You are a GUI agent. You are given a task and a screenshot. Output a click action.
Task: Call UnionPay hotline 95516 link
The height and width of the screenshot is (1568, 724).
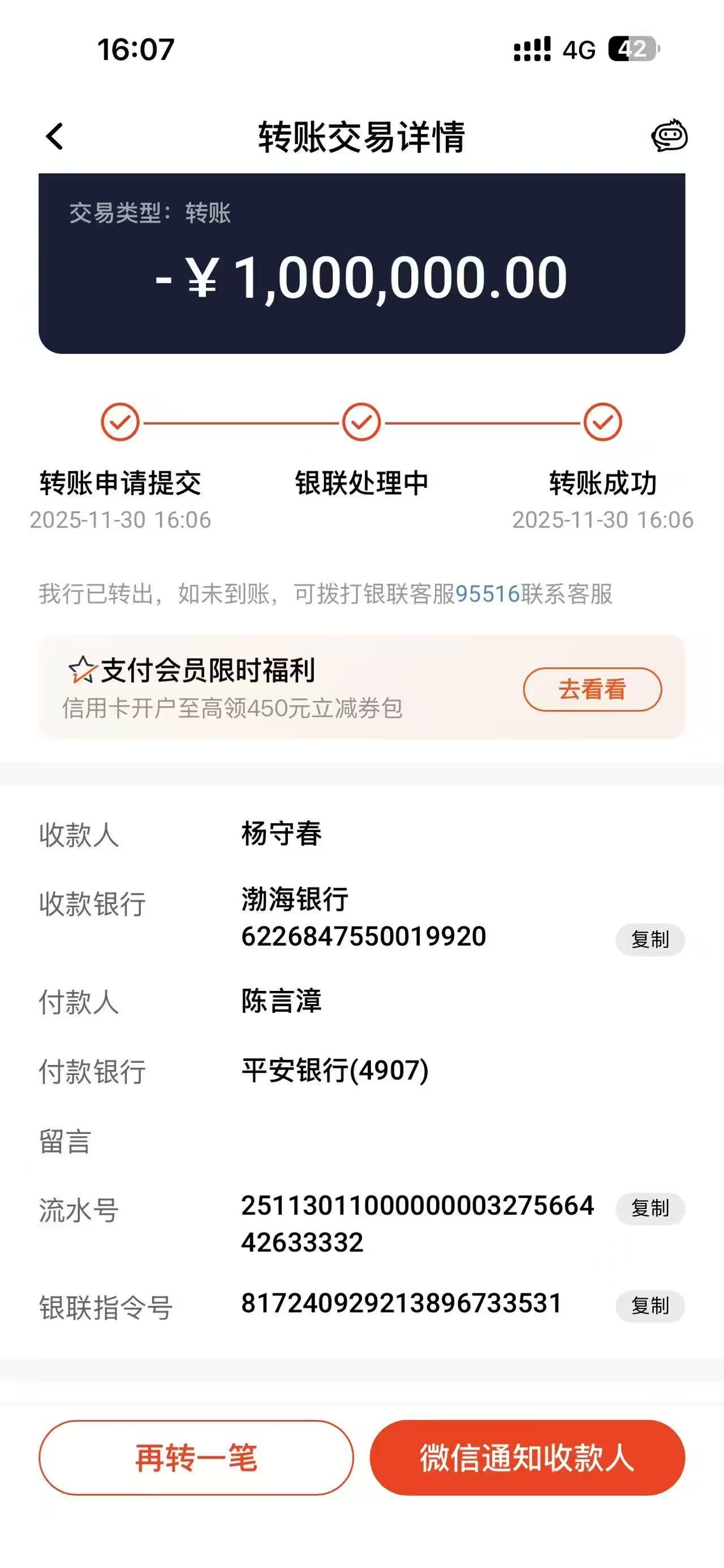[x=488, y=594]
